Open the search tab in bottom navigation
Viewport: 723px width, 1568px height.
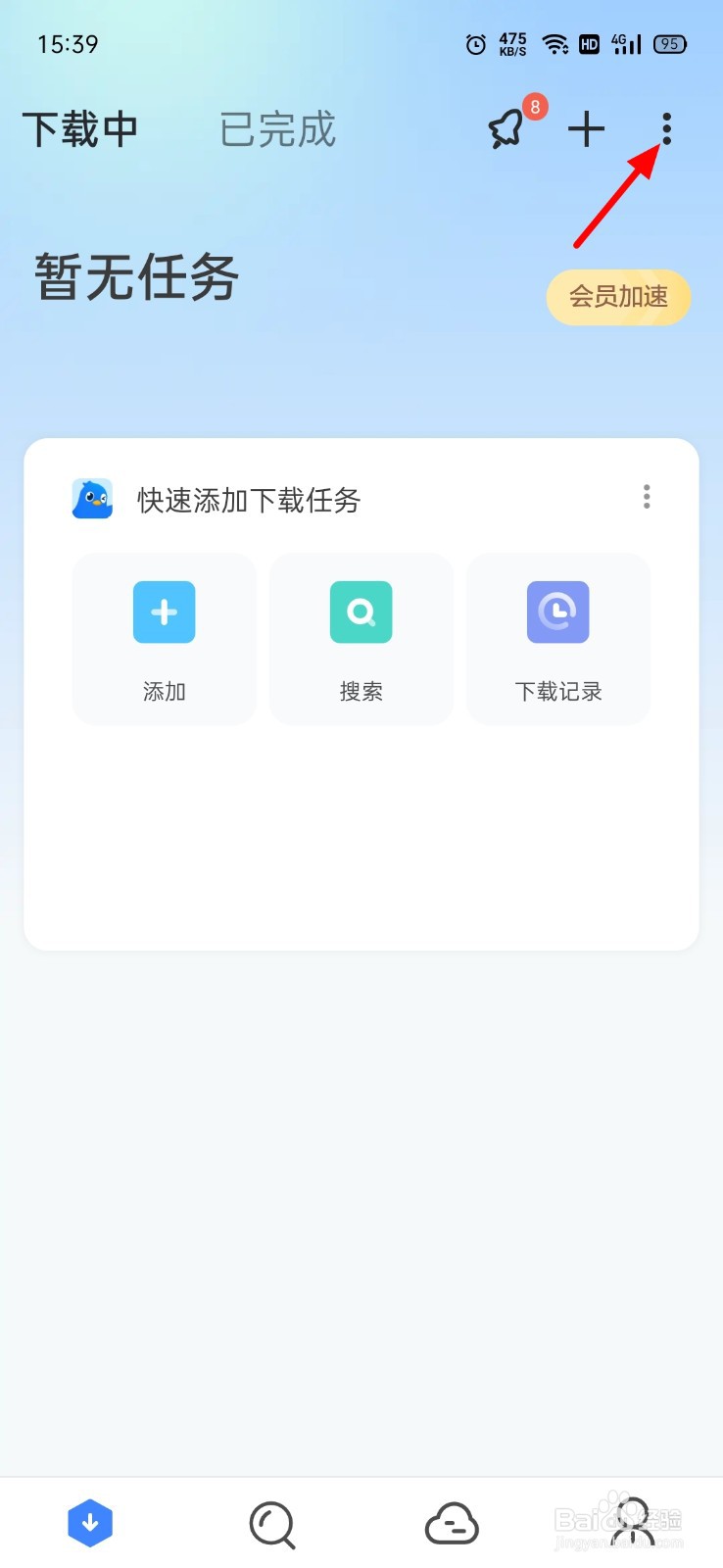[x=271, y=1524]
